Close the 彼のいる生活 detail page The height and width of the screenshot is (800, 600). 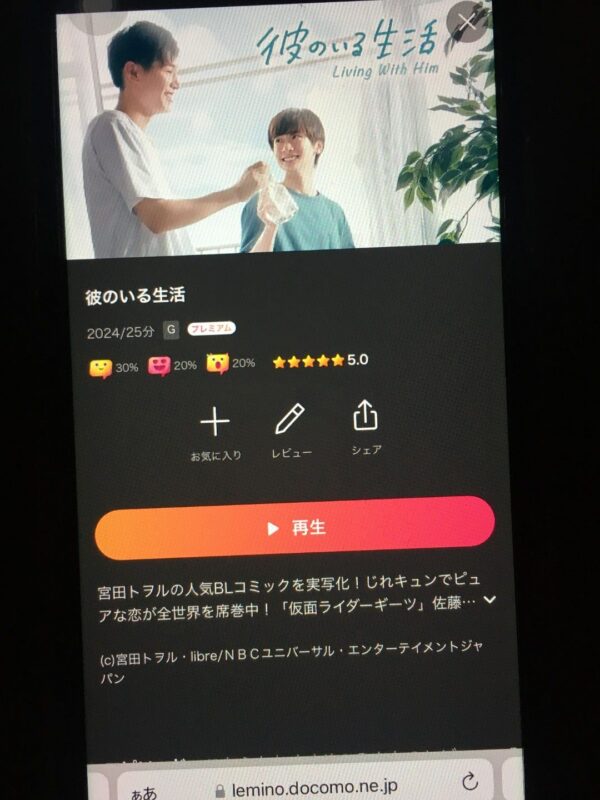(468, 21)
